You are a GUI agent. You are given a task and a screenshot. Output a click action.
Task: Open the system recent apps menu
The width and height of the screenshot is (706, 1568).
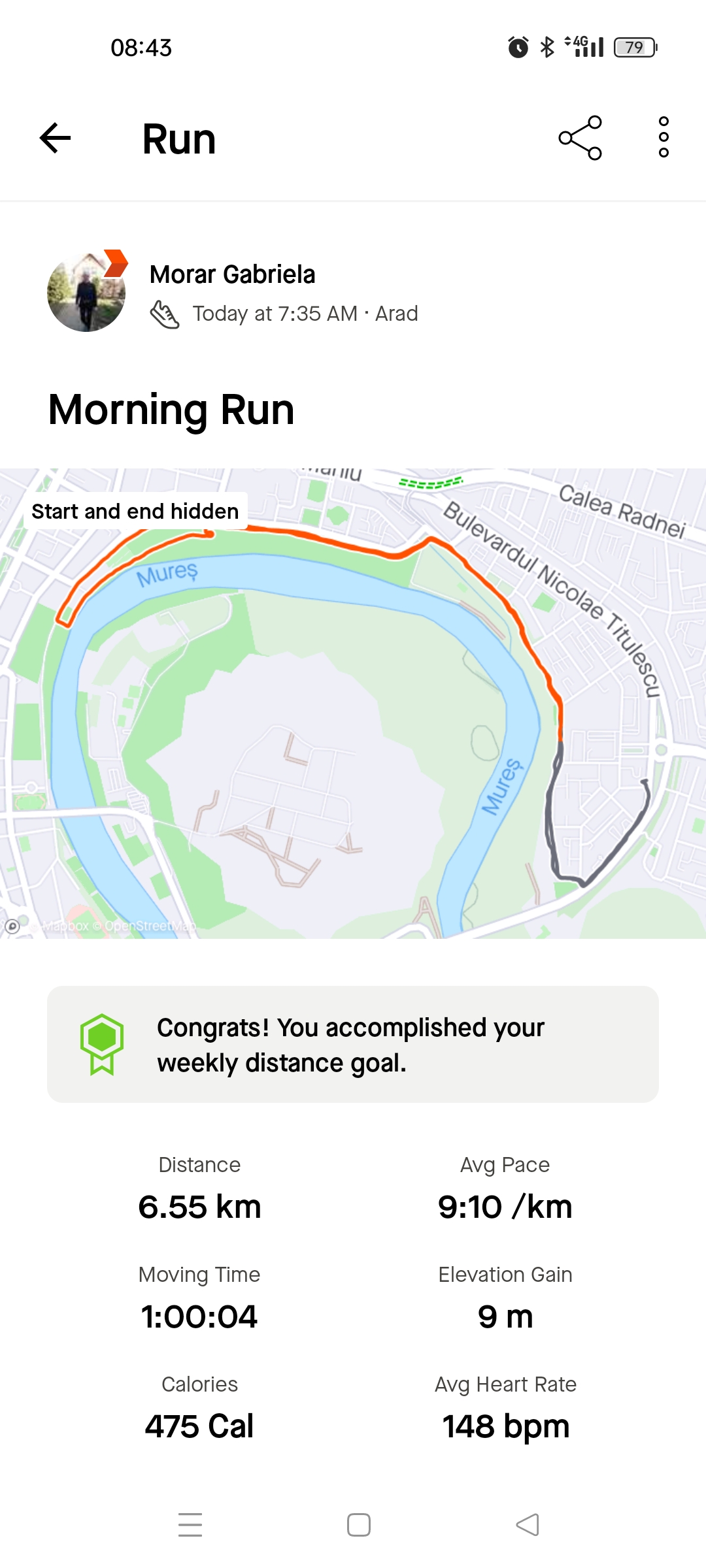[190, 1525]
